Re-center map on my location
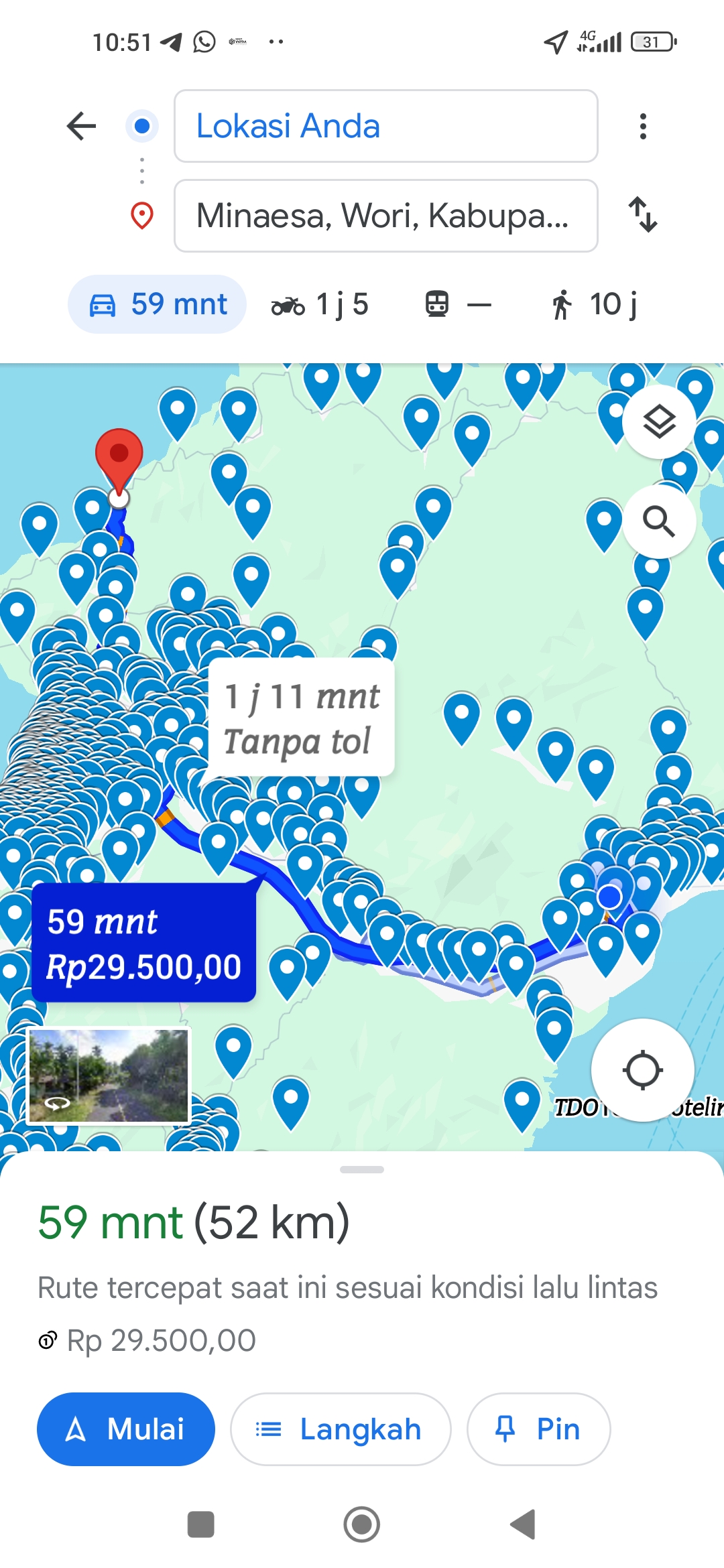The width and height of the screenshot is (724, 1568). pyautogui.click(x=642, y=1070)
